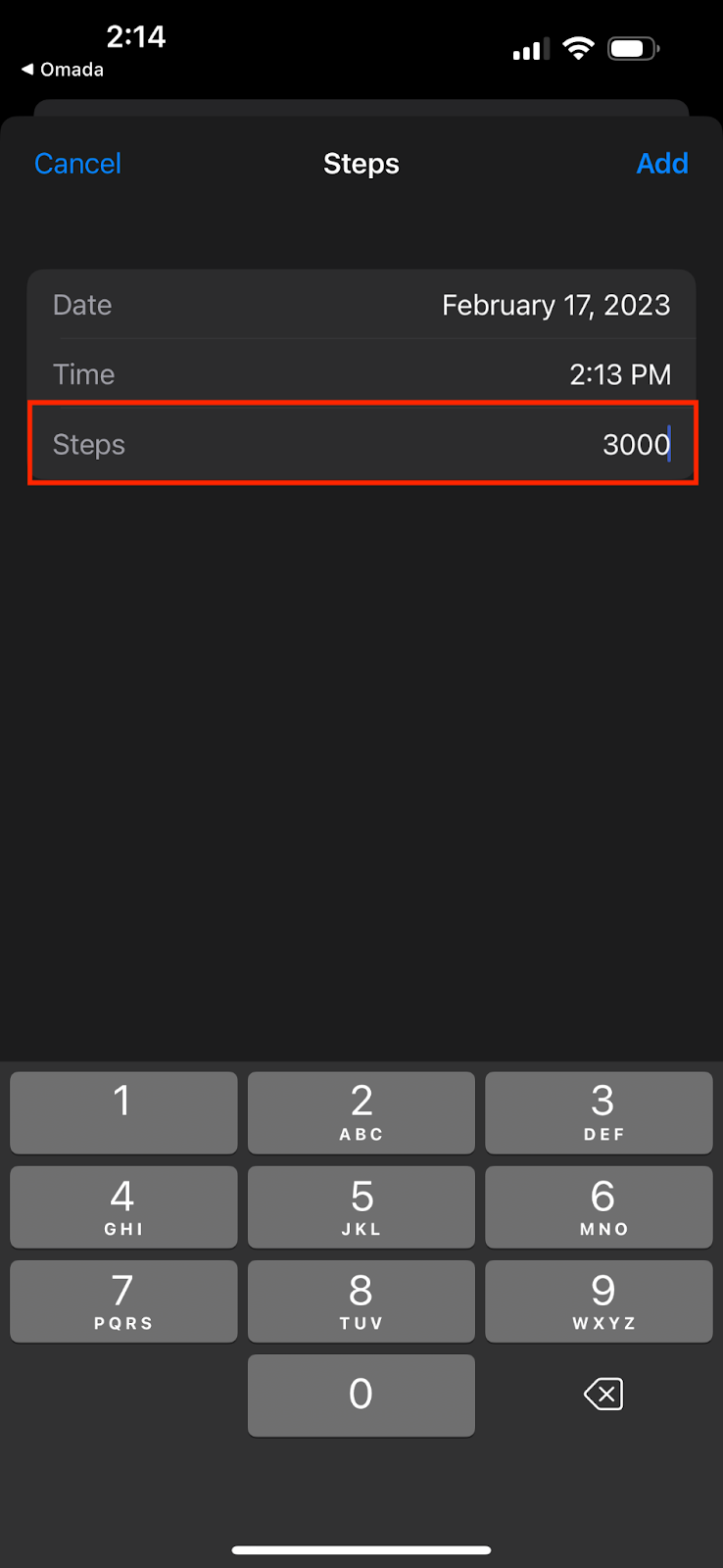This screenshot has height=1568, width=723.
Task: Enter a 0 using the keypad
Action: 361,1395
